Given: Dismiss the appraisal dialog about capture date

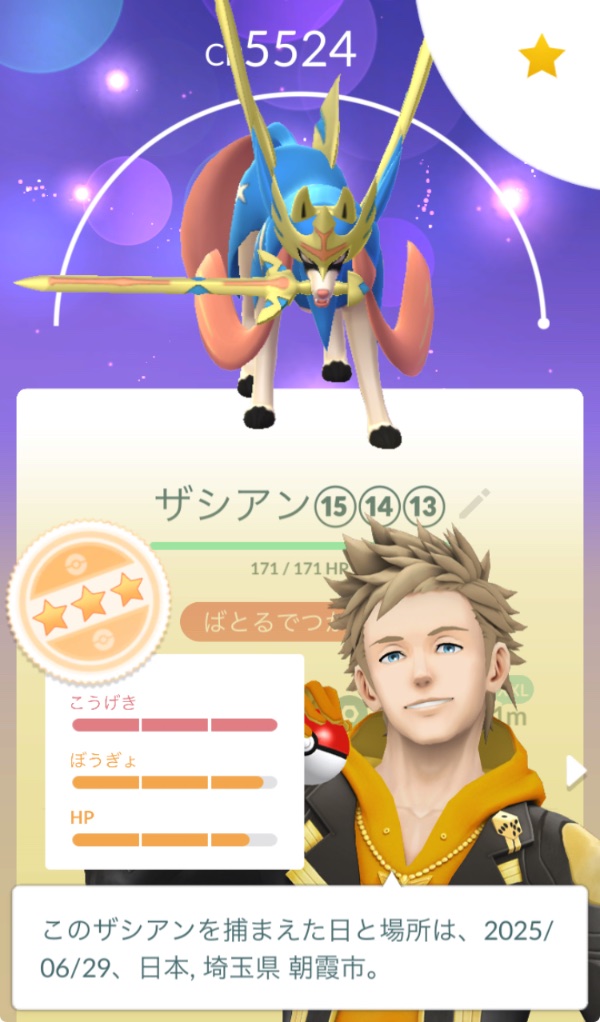Looking at the screenshot, I should point(300,947).
